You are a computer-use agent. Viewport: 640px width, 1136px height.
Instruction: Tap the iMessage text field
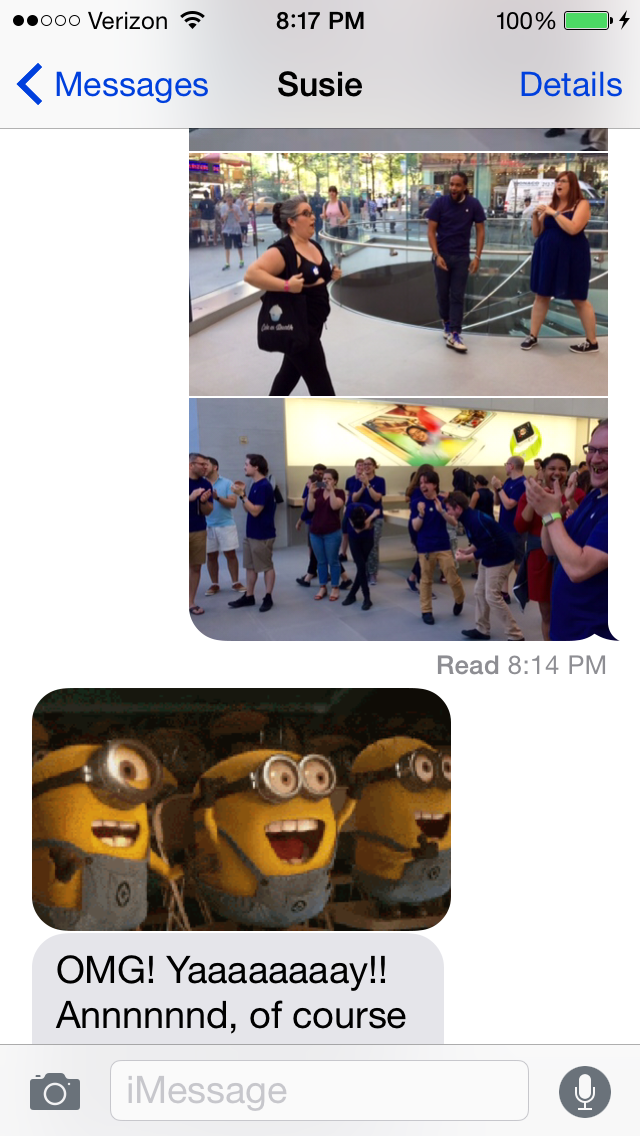318,1091
